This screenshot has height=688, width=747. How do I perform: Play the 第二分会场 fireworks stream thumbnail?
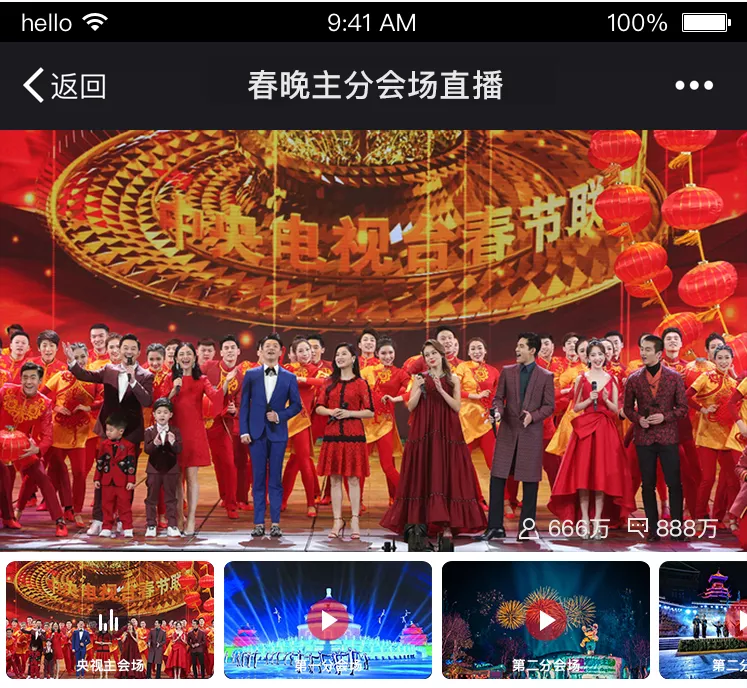coord(546,620)
